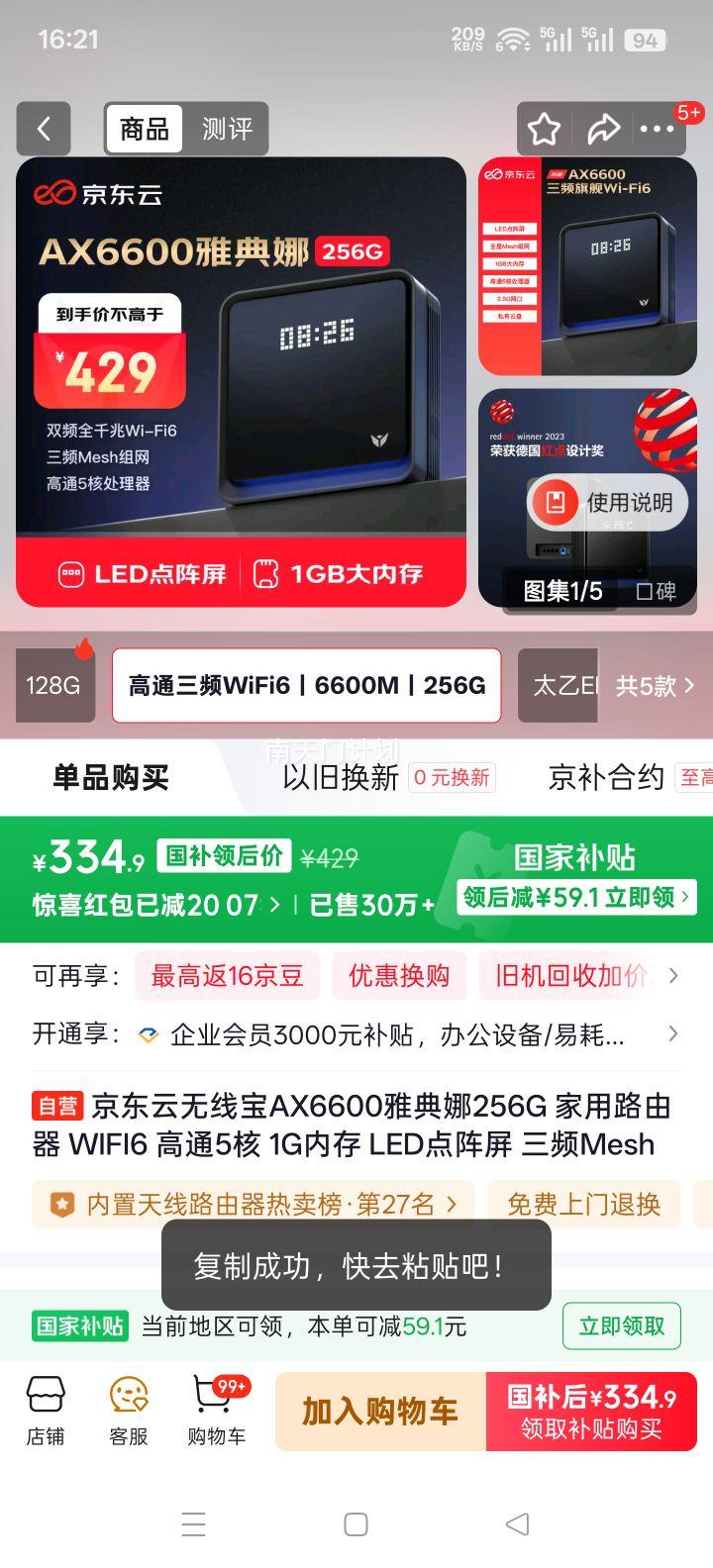Click the back arrow at top left

point(44,129)
